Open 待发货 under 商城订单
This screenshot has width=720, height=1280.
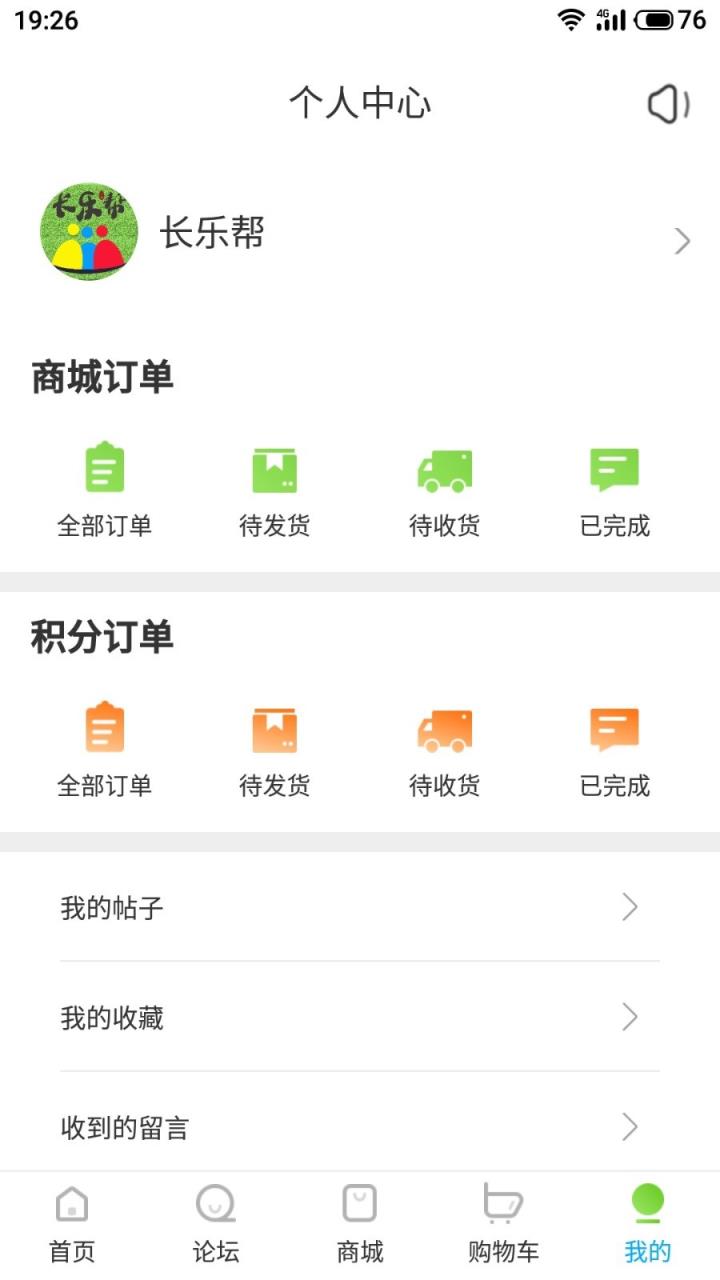point(275,487)
